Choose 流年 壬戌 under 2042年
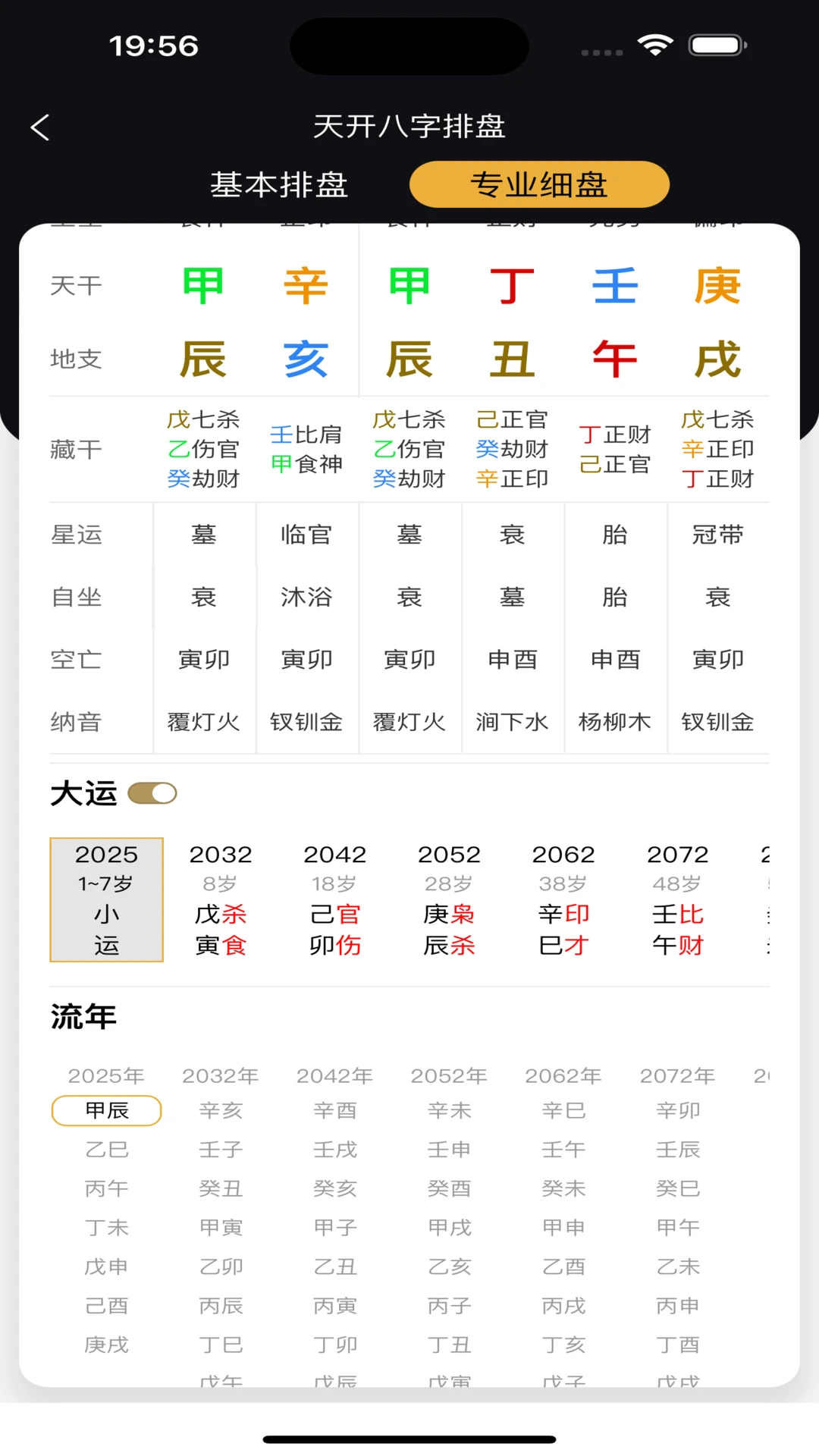This screenshot has width=819, height=1456. (x=335, y=1150)
